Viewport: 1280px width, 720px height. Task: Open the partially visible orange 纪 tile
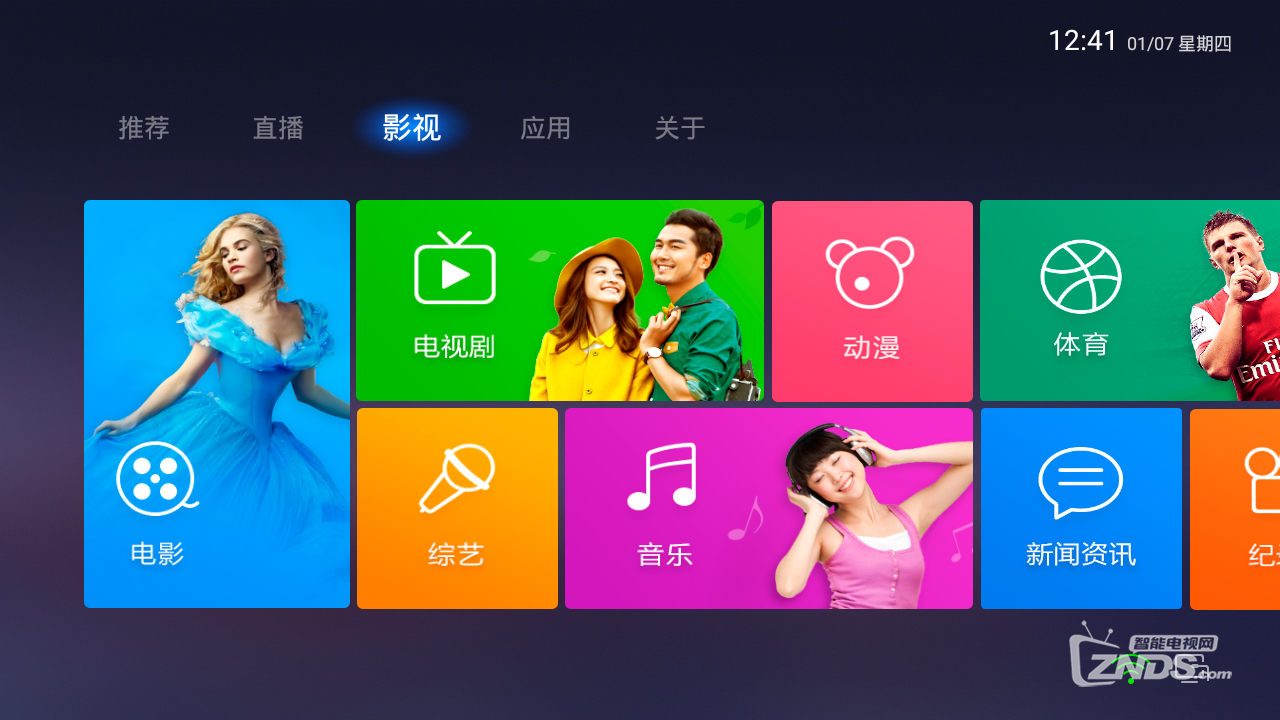[1236, 508]
